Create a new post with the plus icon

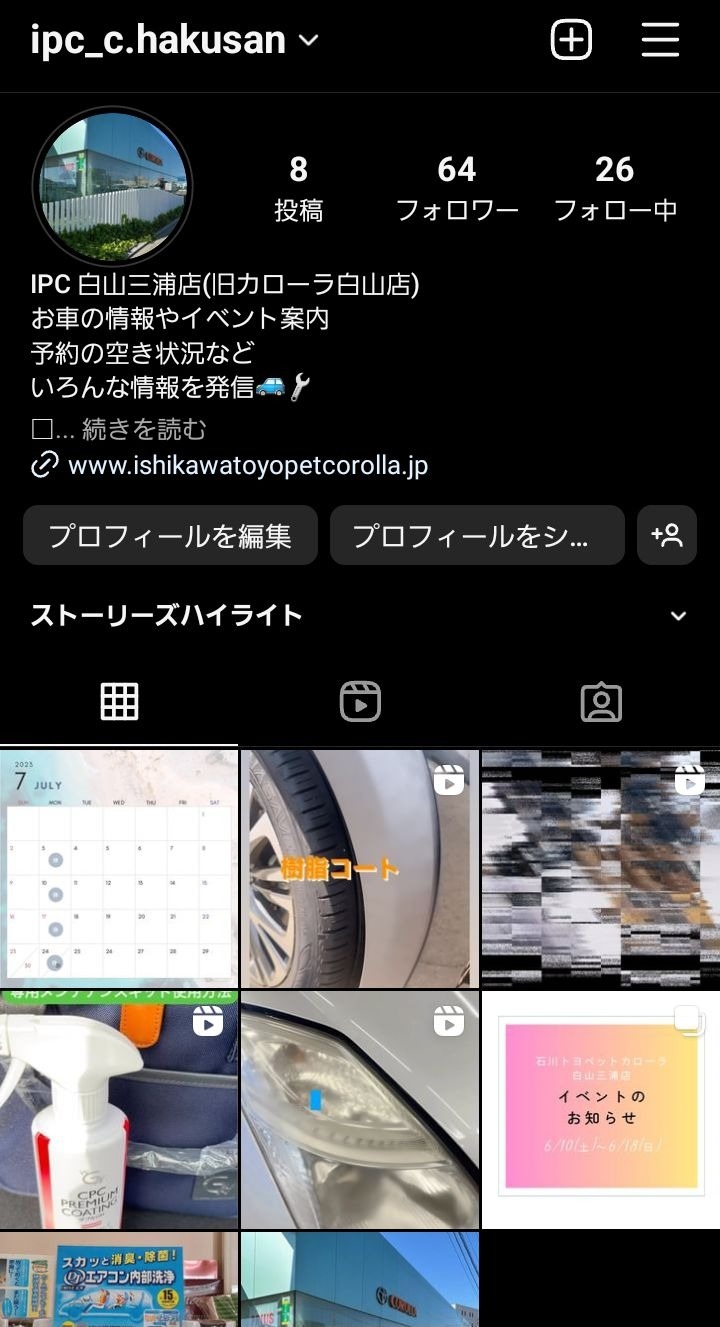(571, 41)
